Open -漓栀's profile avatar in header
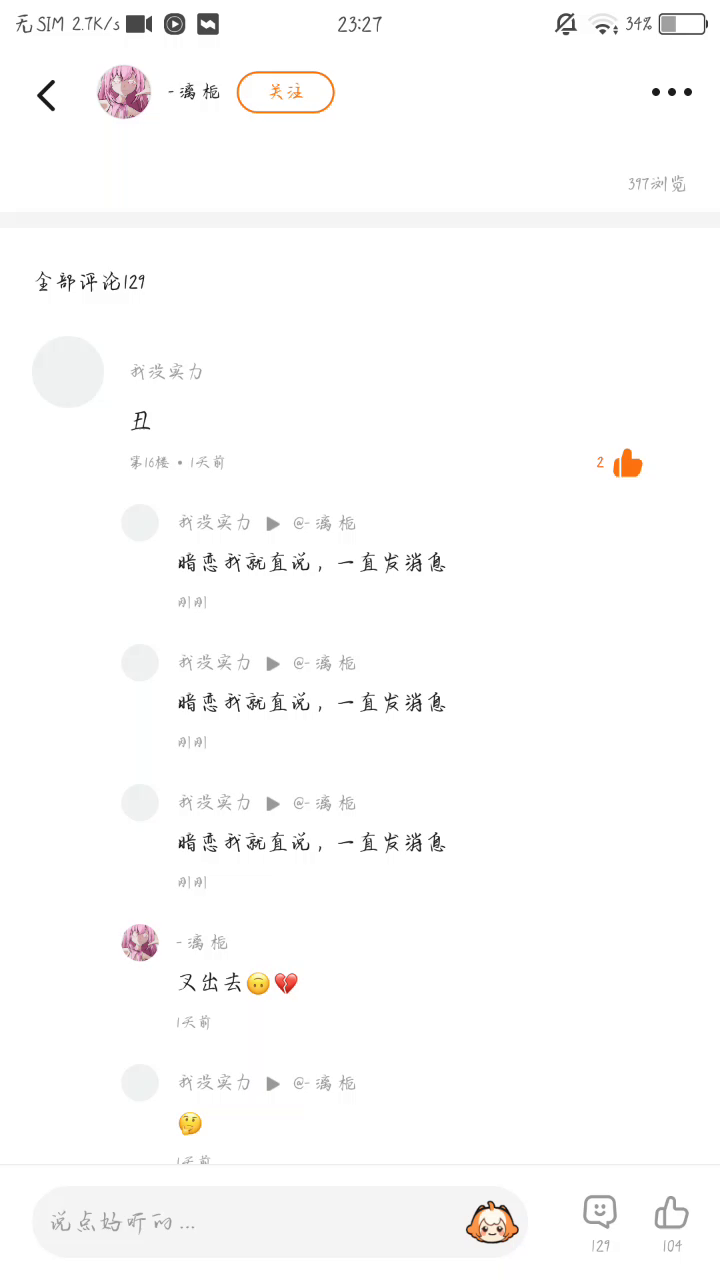 coord(124,93)
